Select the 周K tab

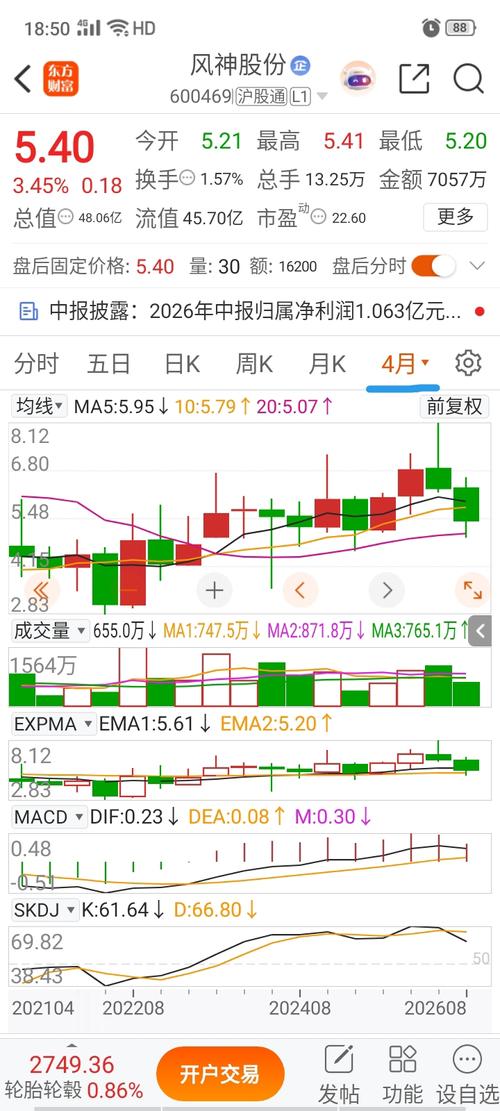[x=254, y=364]
